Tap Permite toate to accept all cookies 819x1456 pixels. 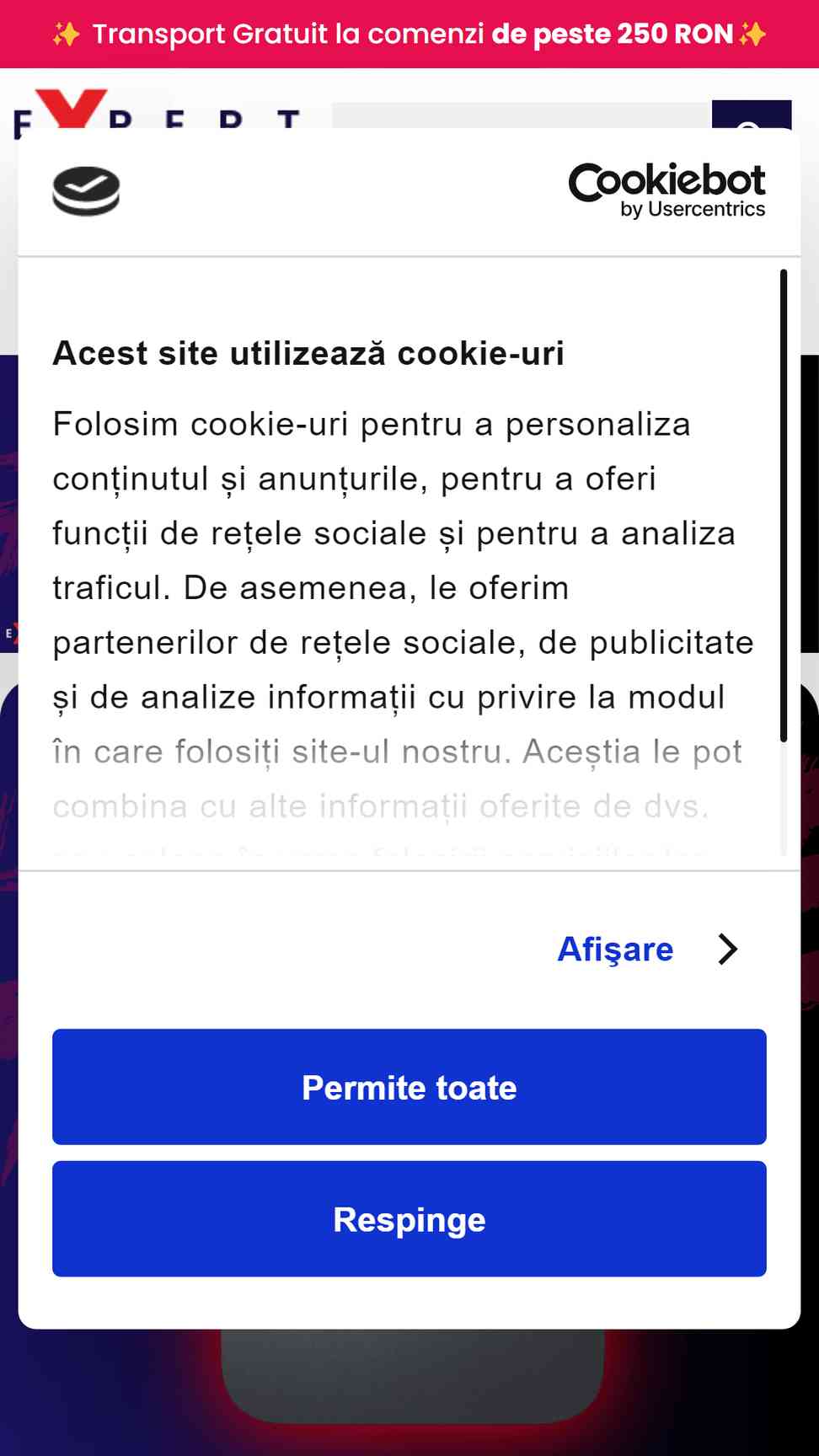pyautogui.click(x=409, y=1087)
